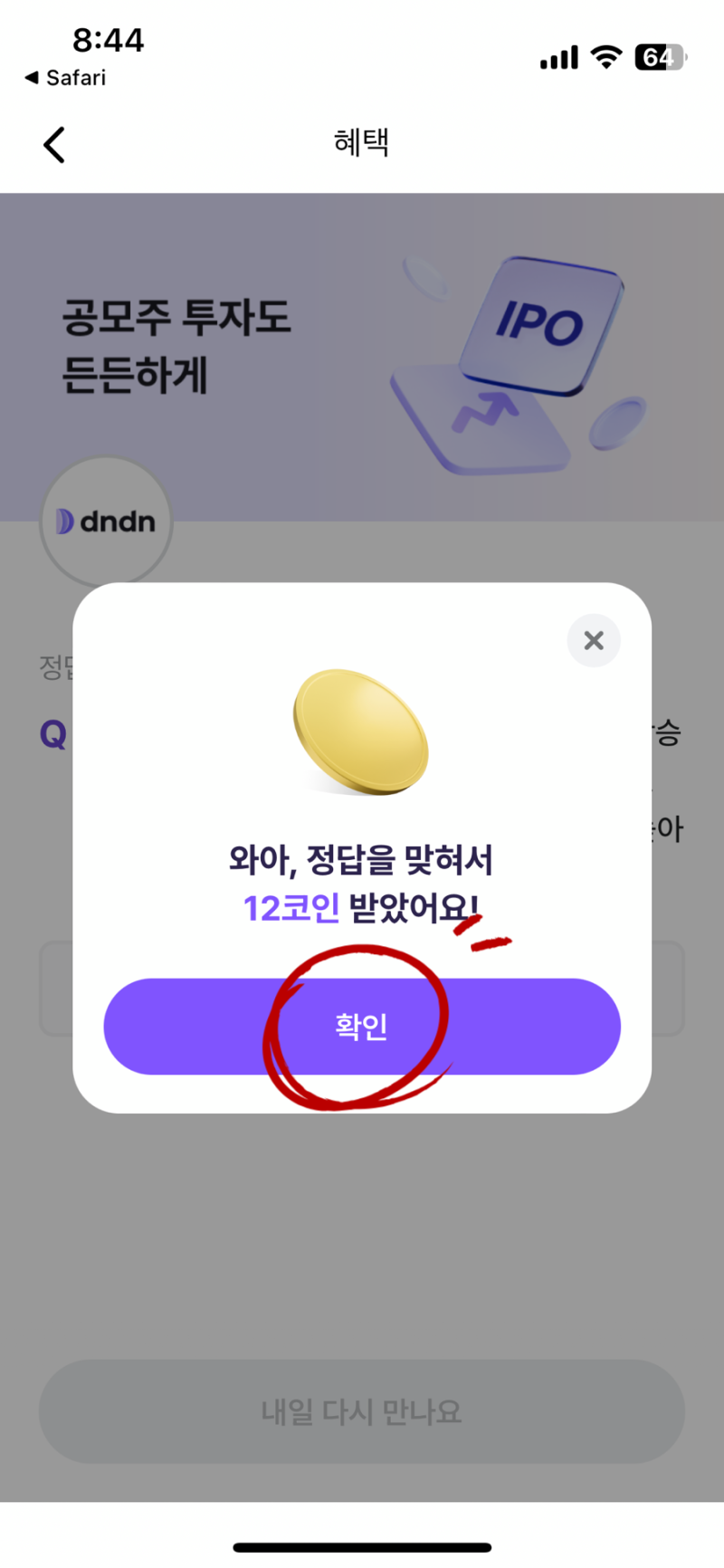Tap the 정답 label behind the popup
The width and height of the screenshot is (724, 1568).
52,665
